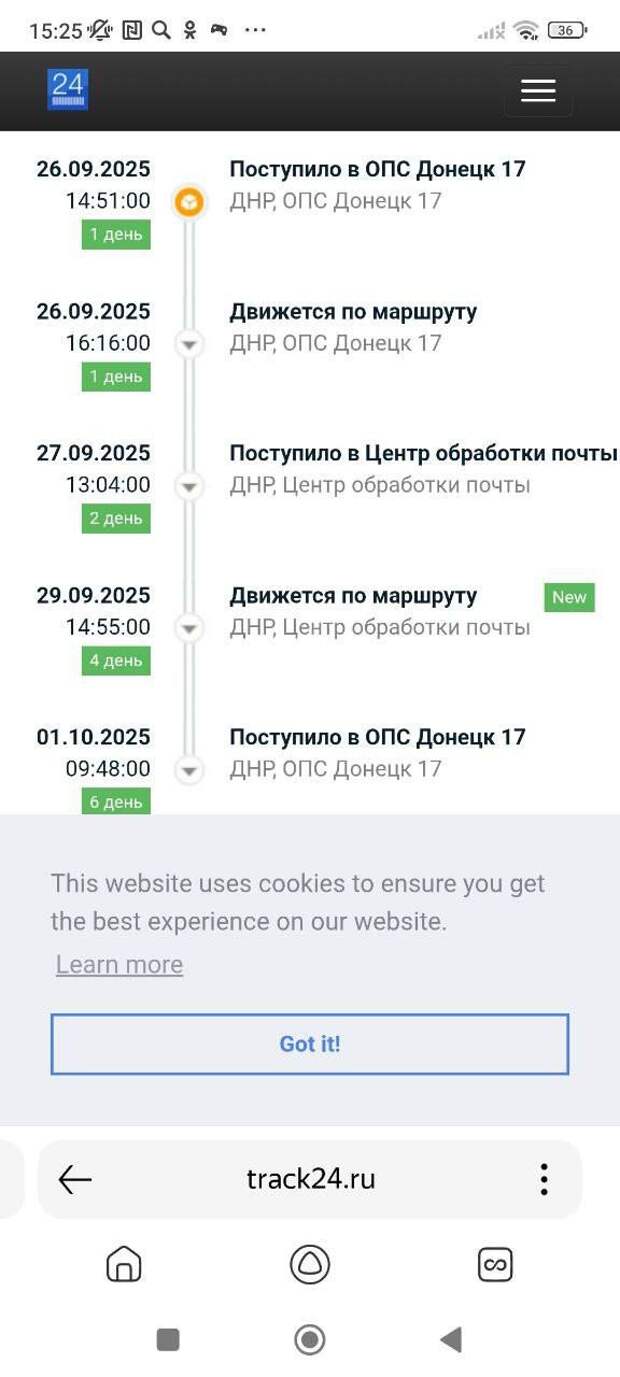This screenshot has height=1377, width=620.
Task: Open the Learn more link
Action: pyautogui.click(x=119, y=964)
